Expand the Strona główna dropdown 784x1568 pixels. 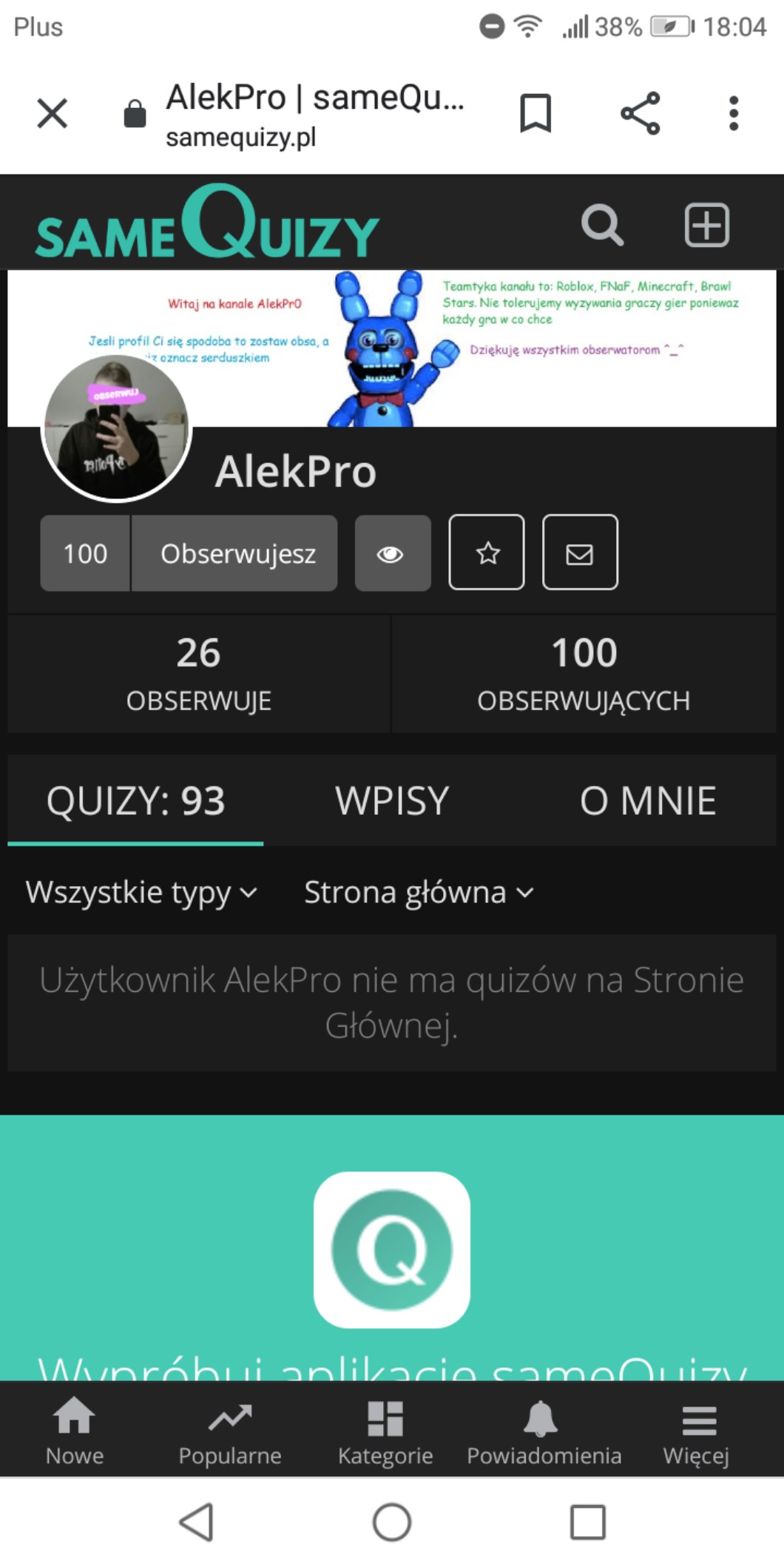click(419, 893)
